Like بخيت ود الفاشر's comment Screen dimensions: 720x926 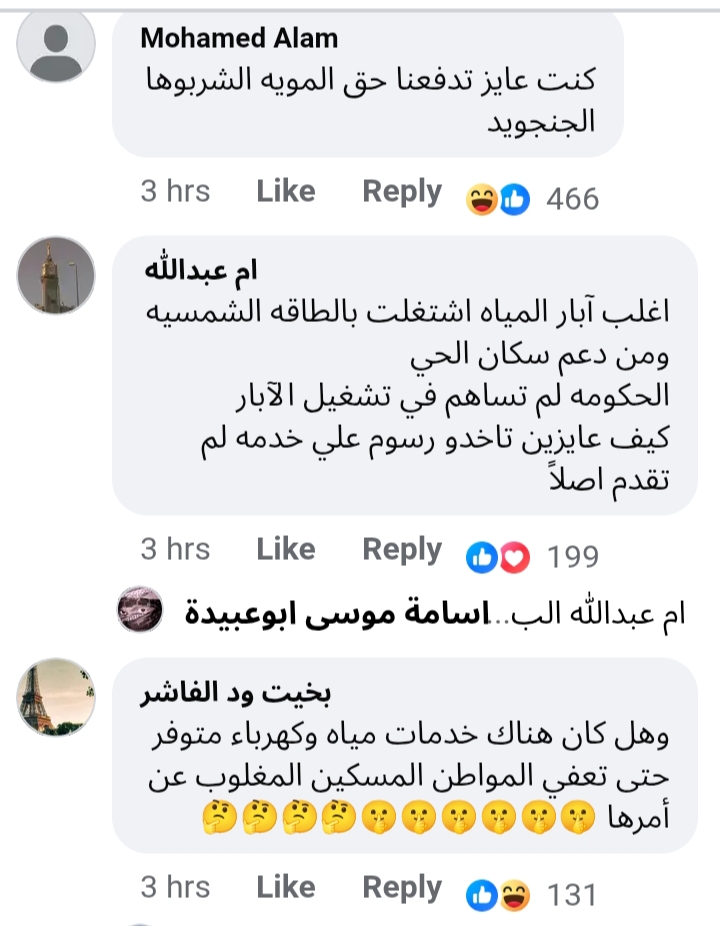pos(285,887)
